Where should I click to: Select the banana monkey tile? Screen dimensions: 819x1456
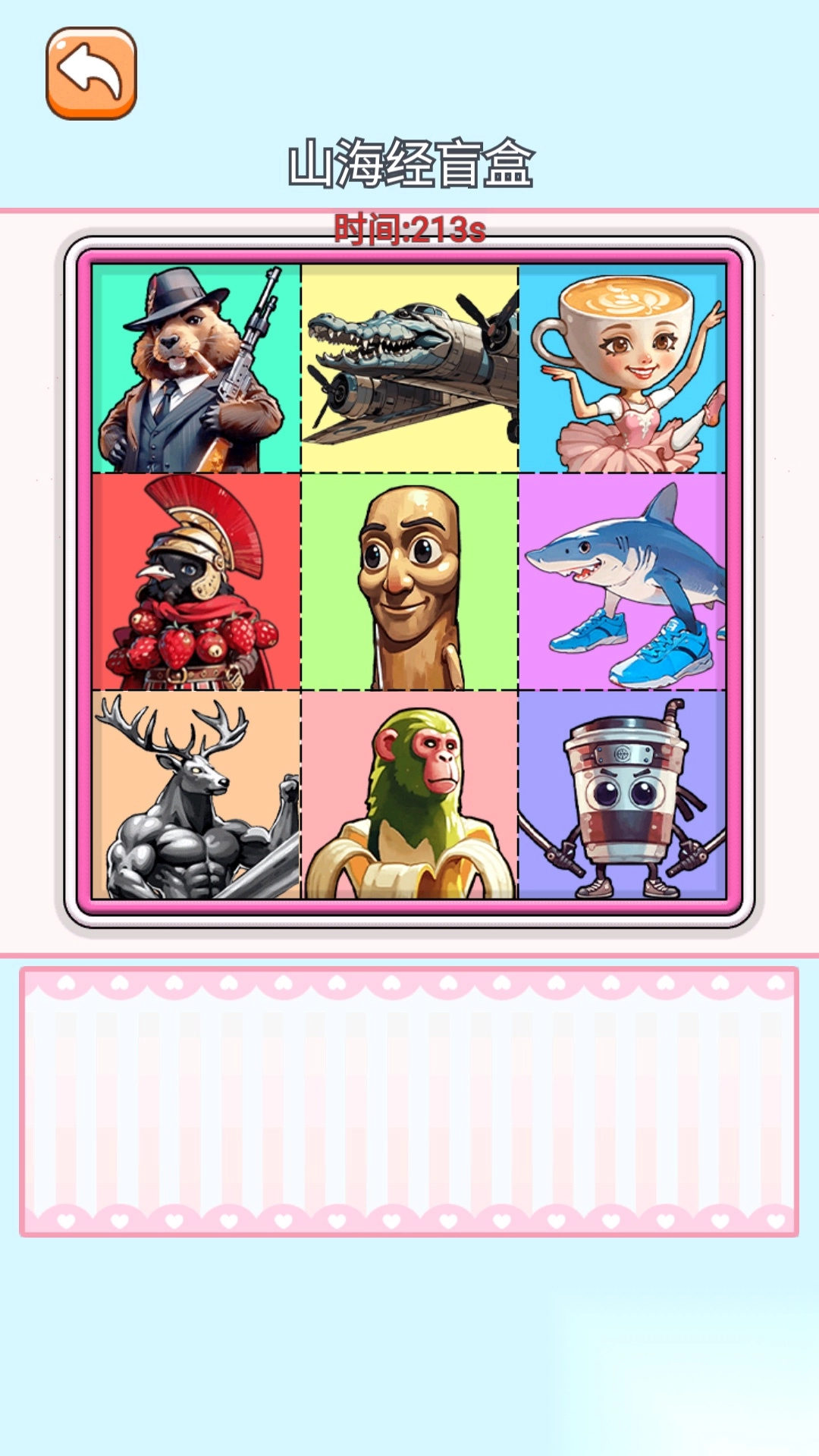pos(409,795)
